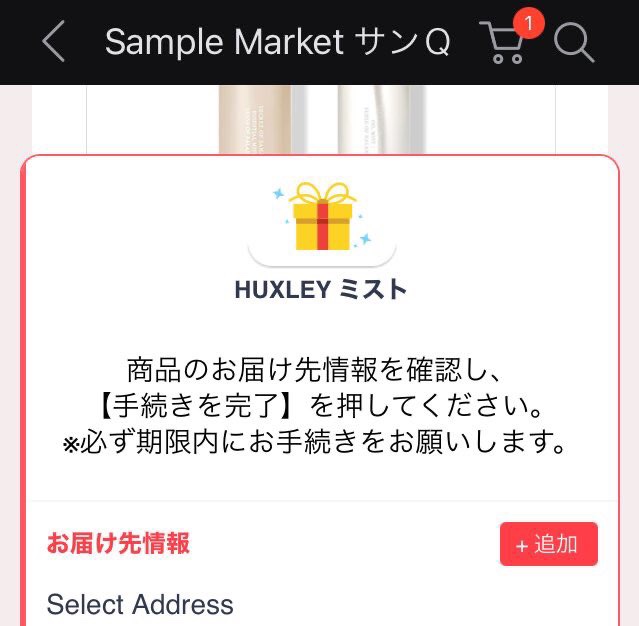Open the shopping cart
The width and height of the screenshot is (639, 626).
[505, 43]
